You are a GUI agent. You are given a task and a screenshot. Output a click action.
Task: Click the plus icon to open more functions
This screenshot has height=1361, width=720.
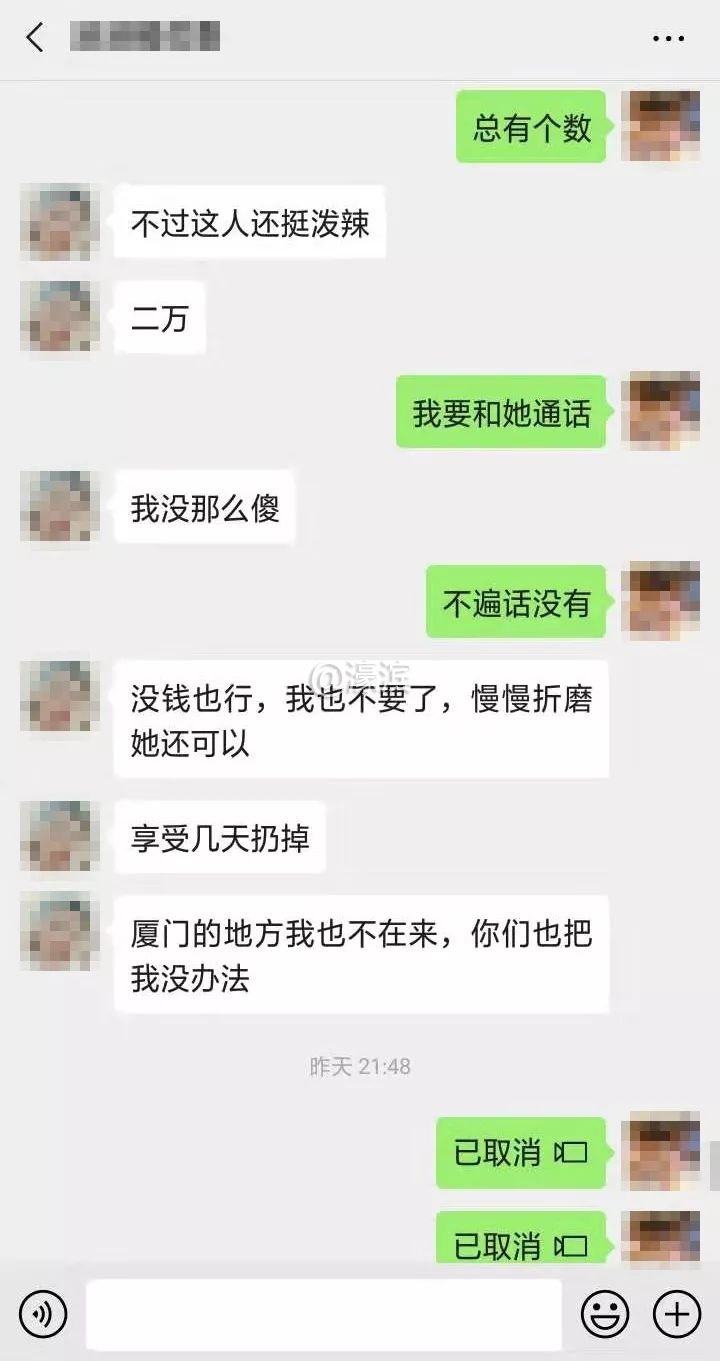[677, 1315]
